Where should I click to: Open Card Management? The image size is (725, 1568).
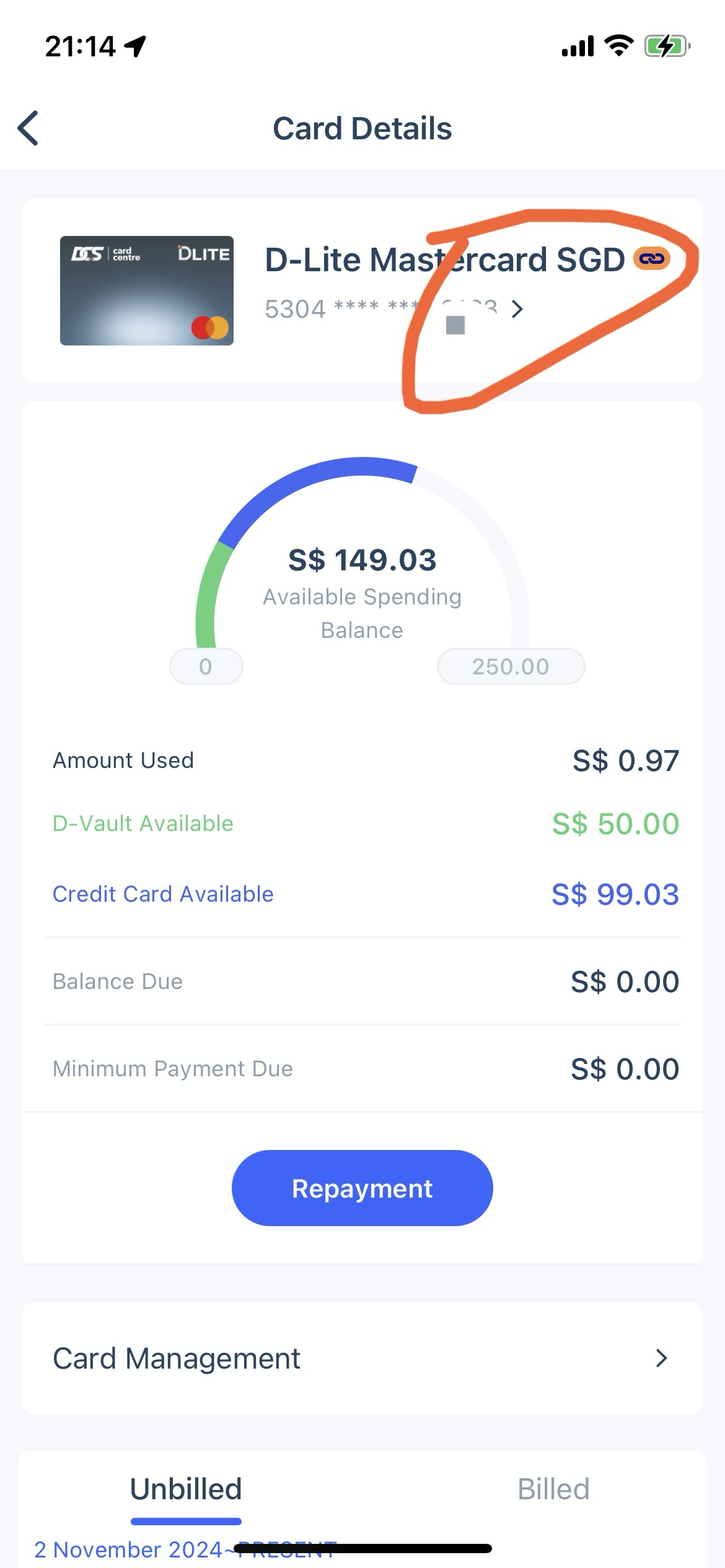coord(362,1358)
